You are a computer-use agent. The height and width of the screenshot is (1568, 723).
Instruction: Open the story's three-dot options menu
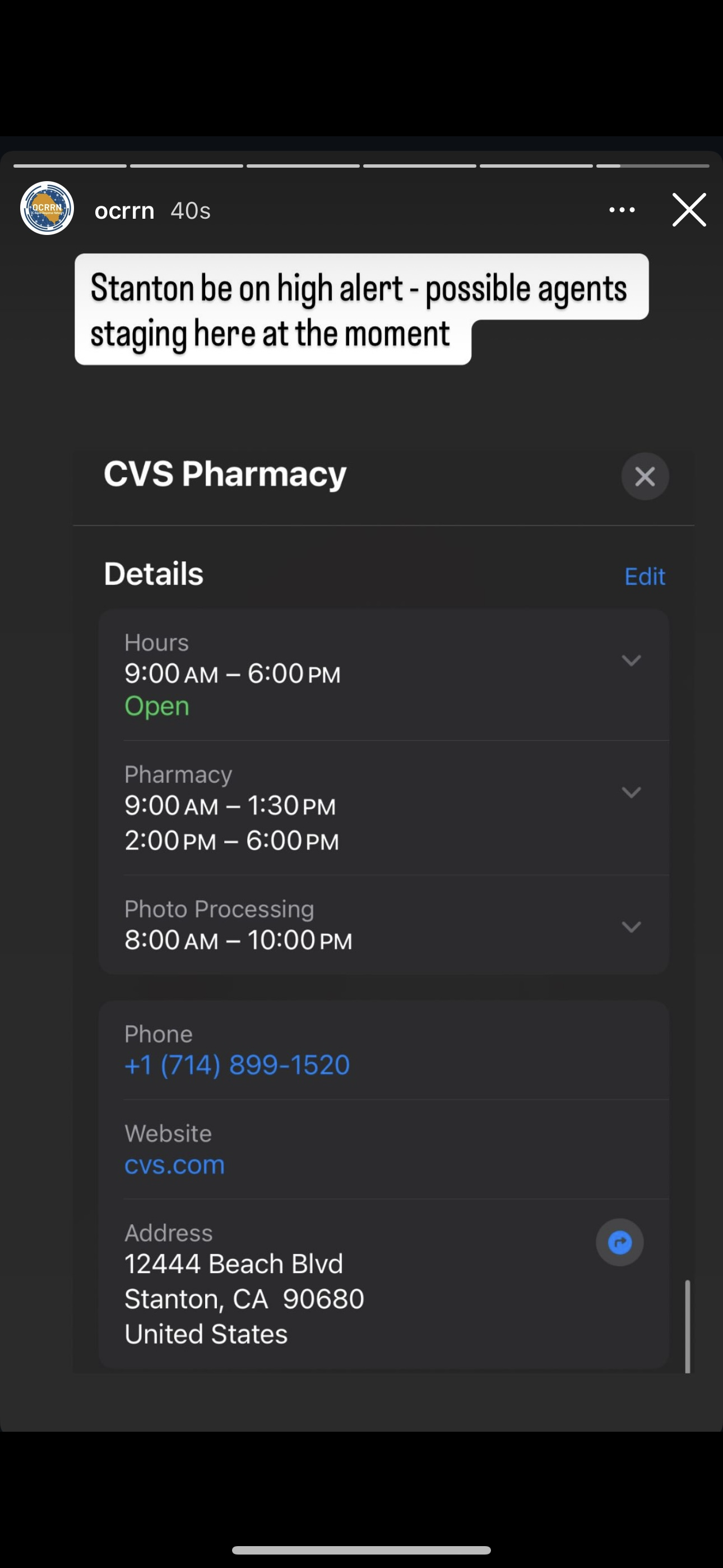coord(622,210)
